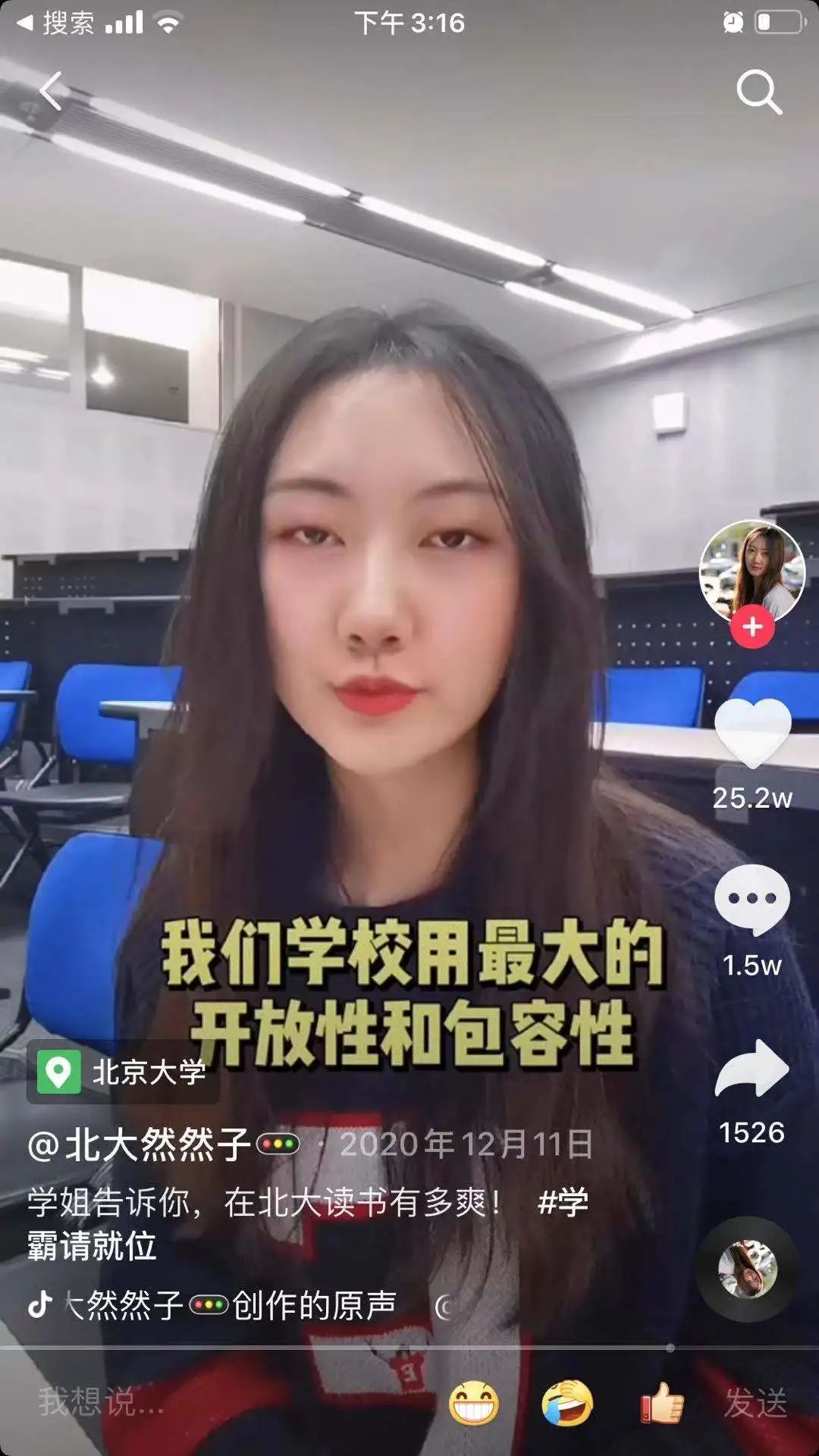
Task: Insert the laughing-crying emoji
Action: [x=567, y=1403]
